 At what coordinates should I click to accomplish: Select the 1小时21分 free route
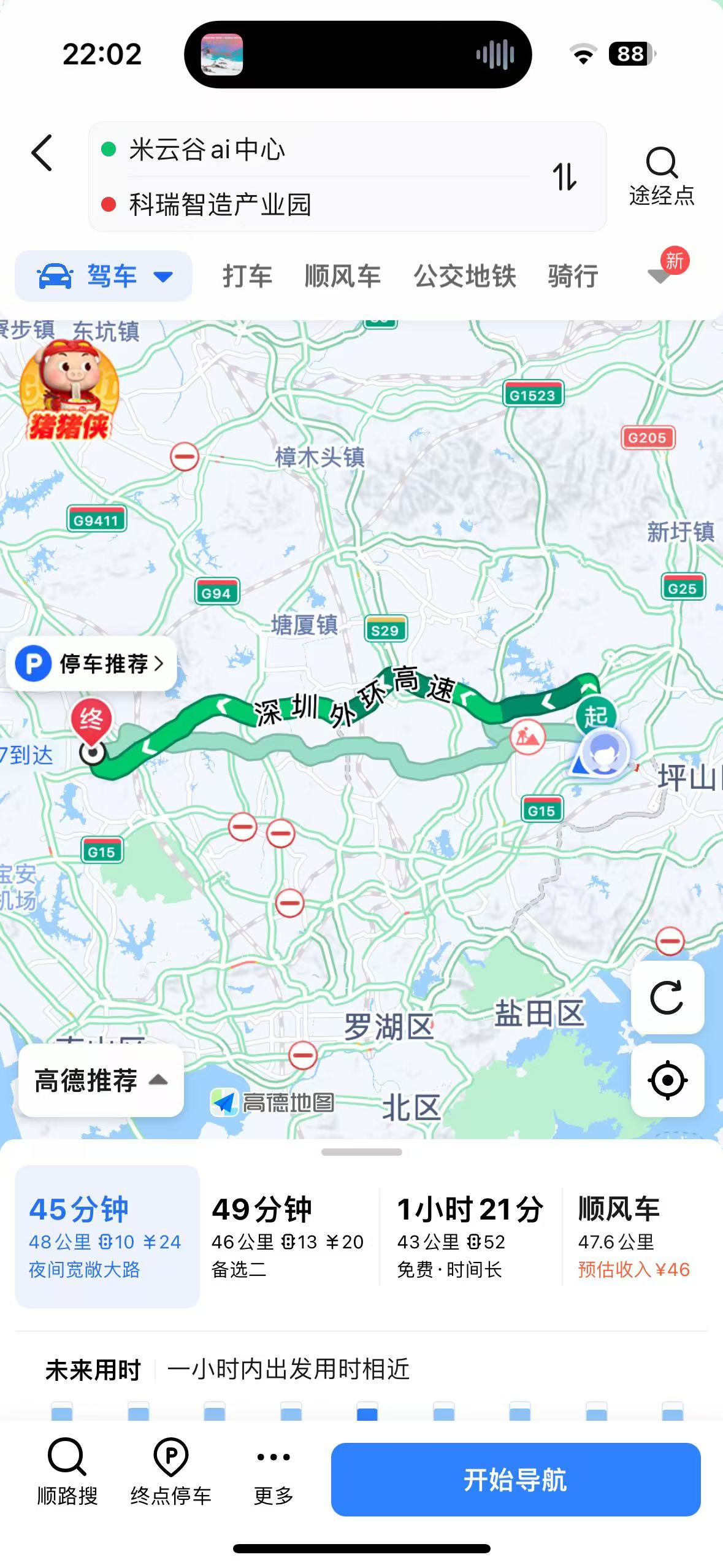coord(470,1236)
